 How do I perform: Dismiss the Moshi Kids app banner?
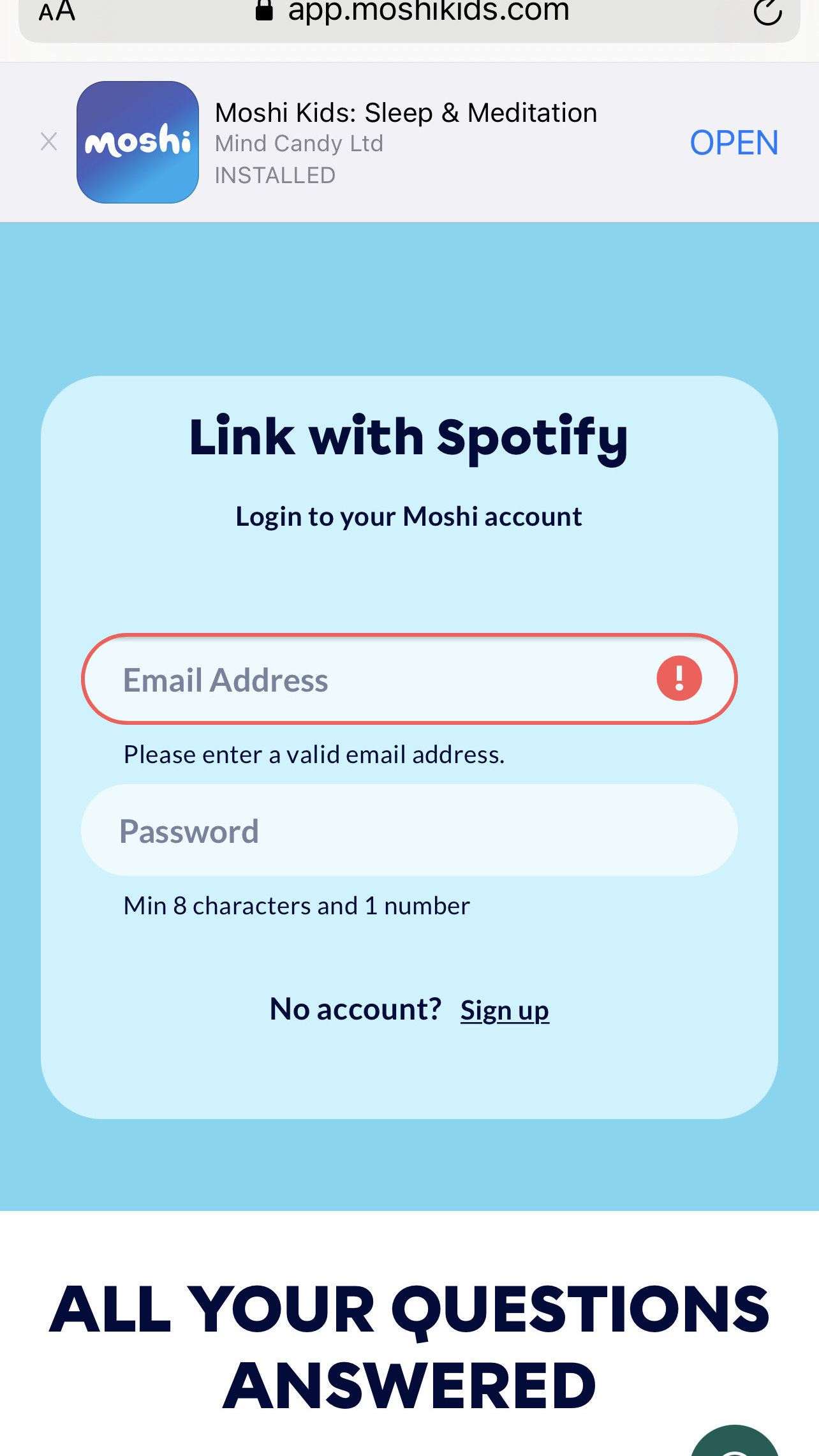coord(49,142)
